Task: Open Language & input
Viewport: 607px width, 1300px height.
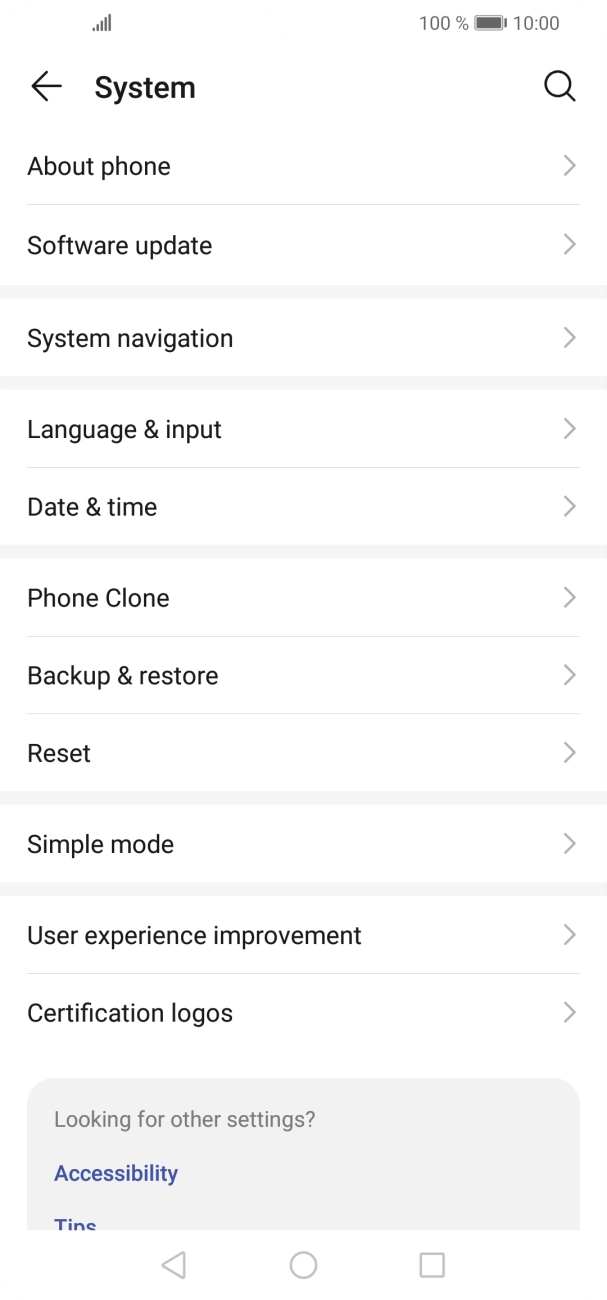Action: [303, 429]
